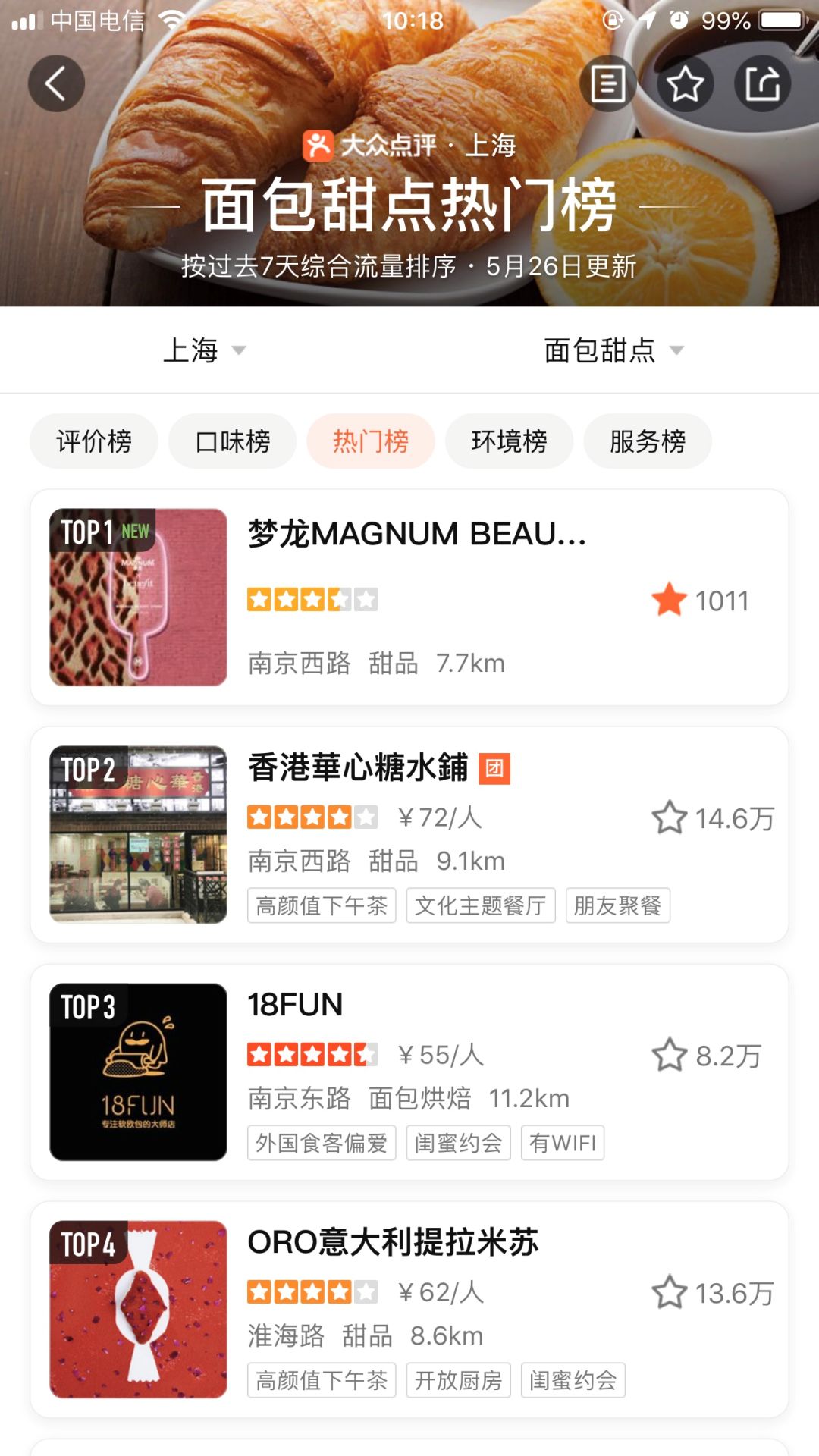
Task: Toggle the favorite star on 18FUN
Action: pyautogui.click(x=670, y=1054)
